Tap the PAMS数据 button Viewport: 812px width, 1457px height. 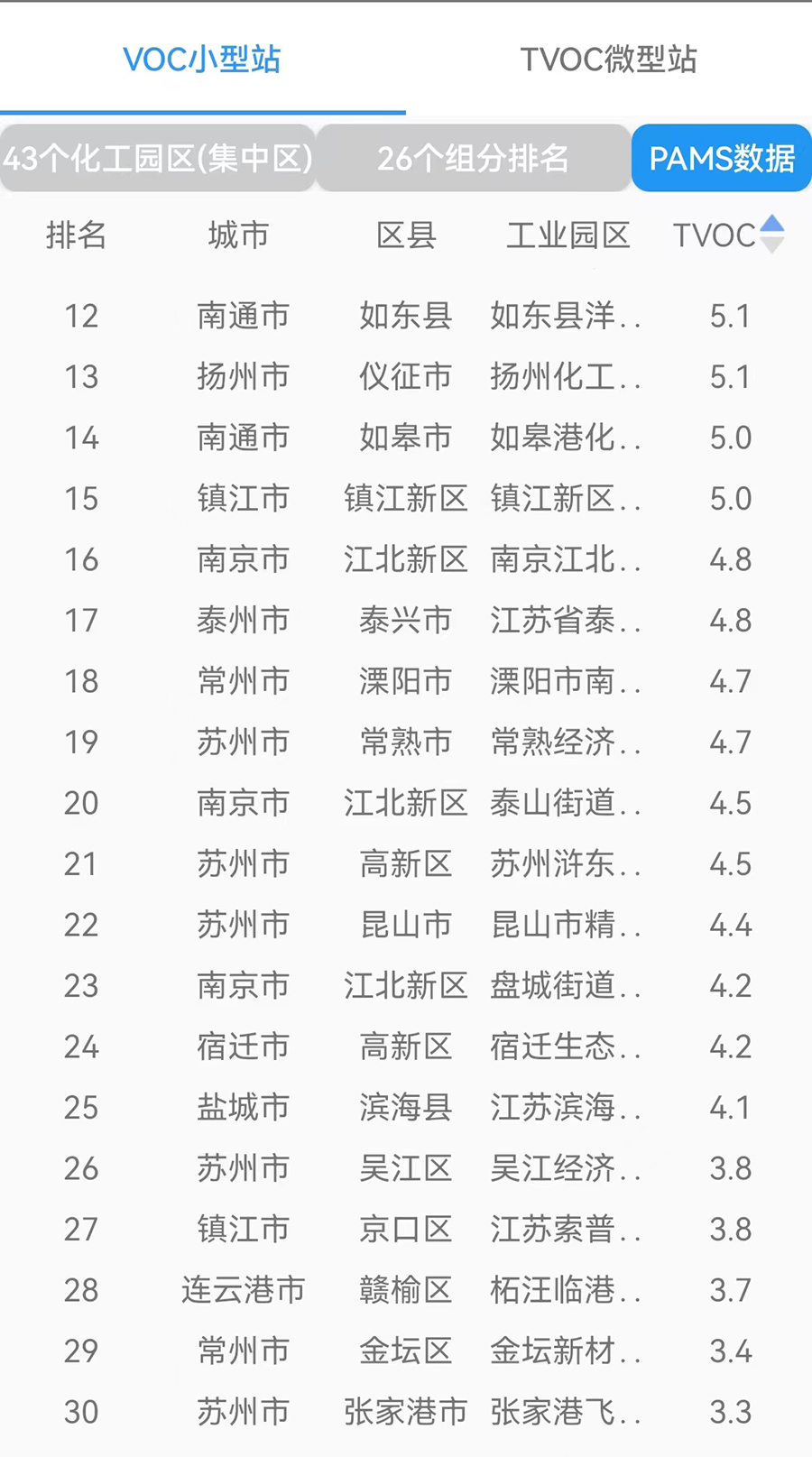click(x=722, y=158)
